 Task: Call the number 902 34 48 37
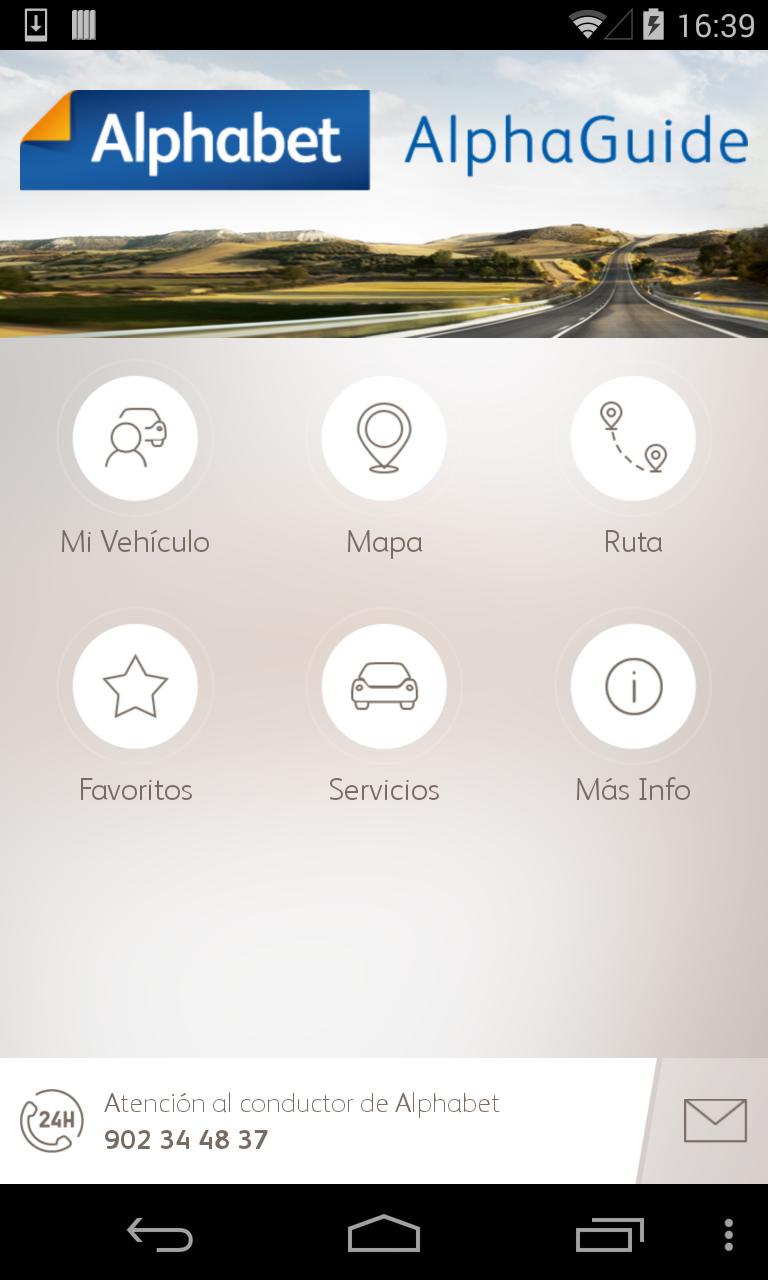(185, 1141)
